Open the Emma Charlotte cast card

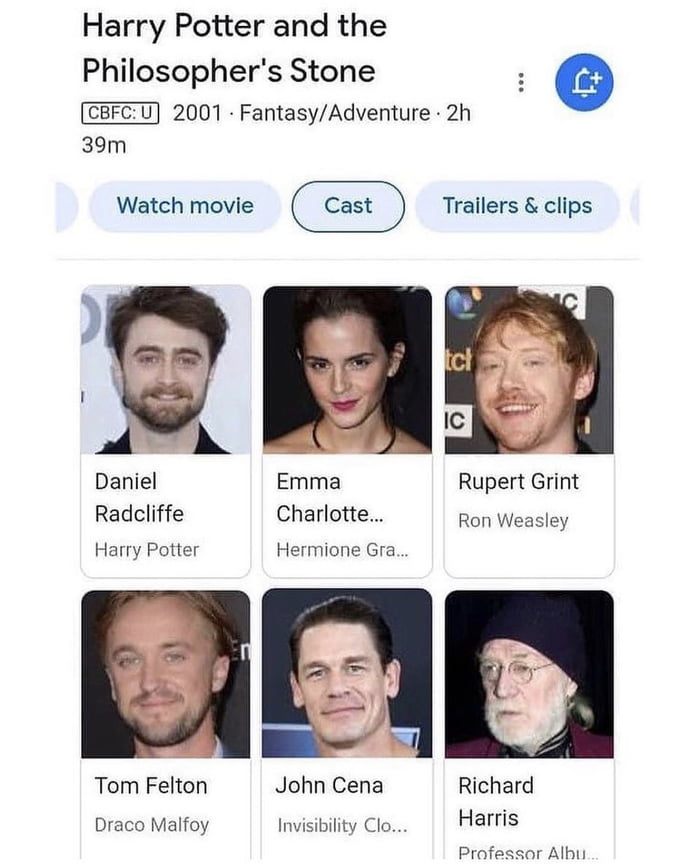click(347, 431)
